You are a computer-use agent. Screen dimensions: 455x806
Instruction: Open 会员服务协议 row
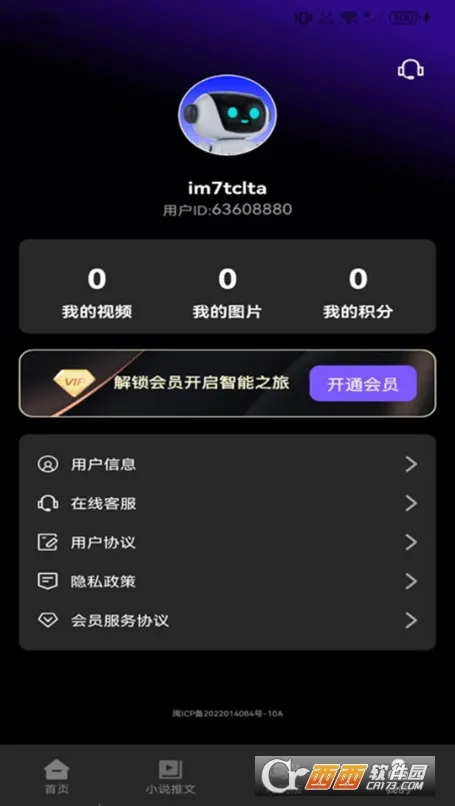pos(227,620)
